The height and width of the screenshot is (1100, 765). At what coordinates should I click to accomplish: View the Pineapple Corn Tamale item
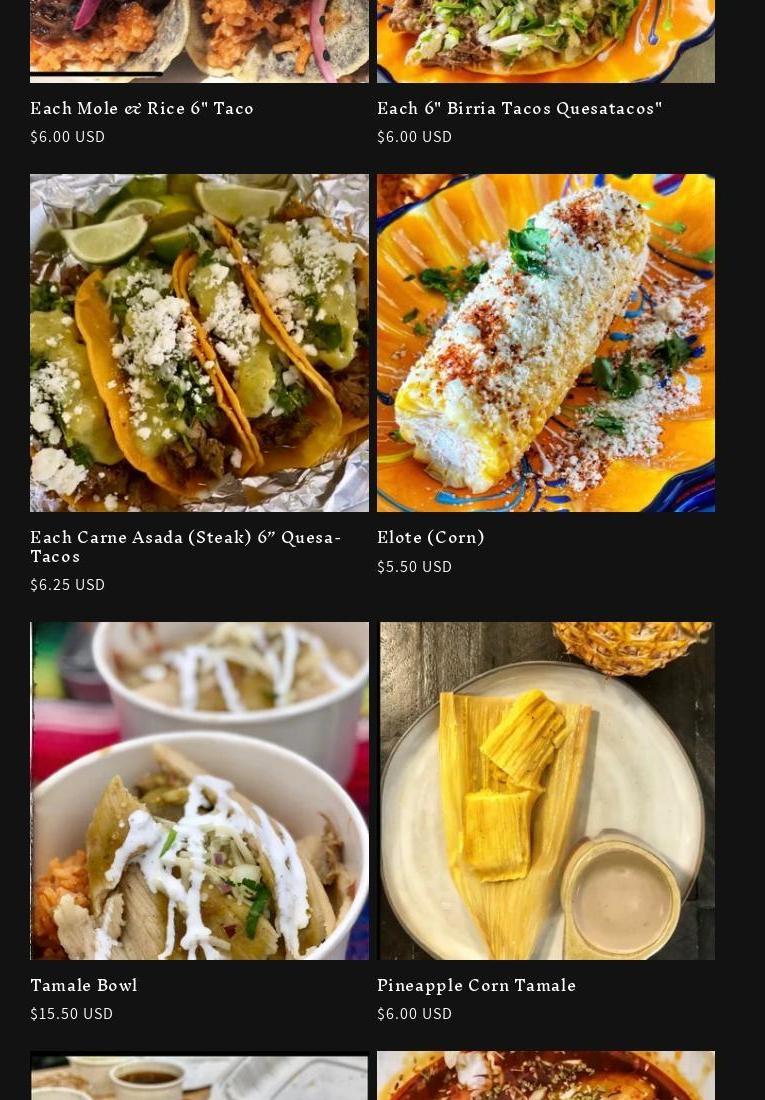point(476,985)
